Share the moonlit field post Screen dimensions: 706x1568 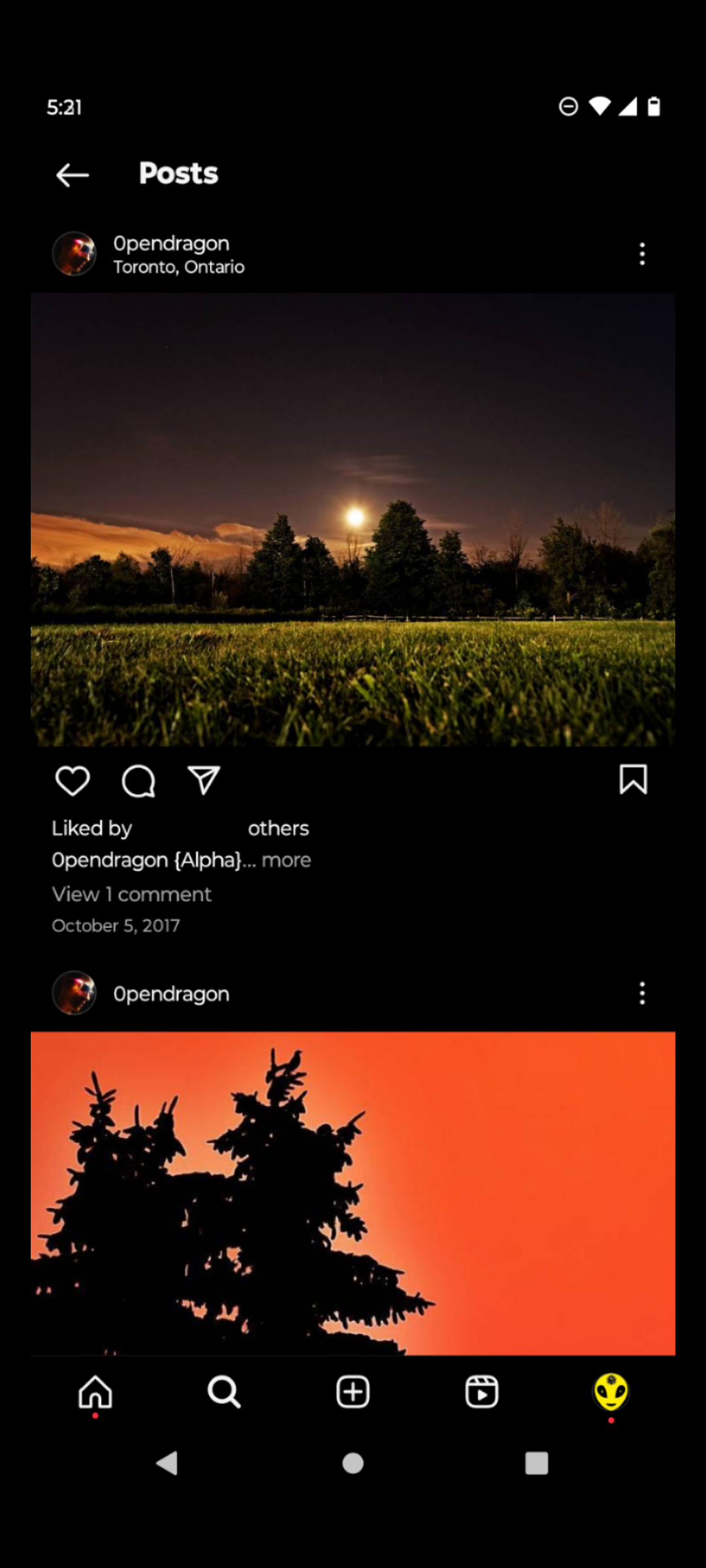[204, 781]
